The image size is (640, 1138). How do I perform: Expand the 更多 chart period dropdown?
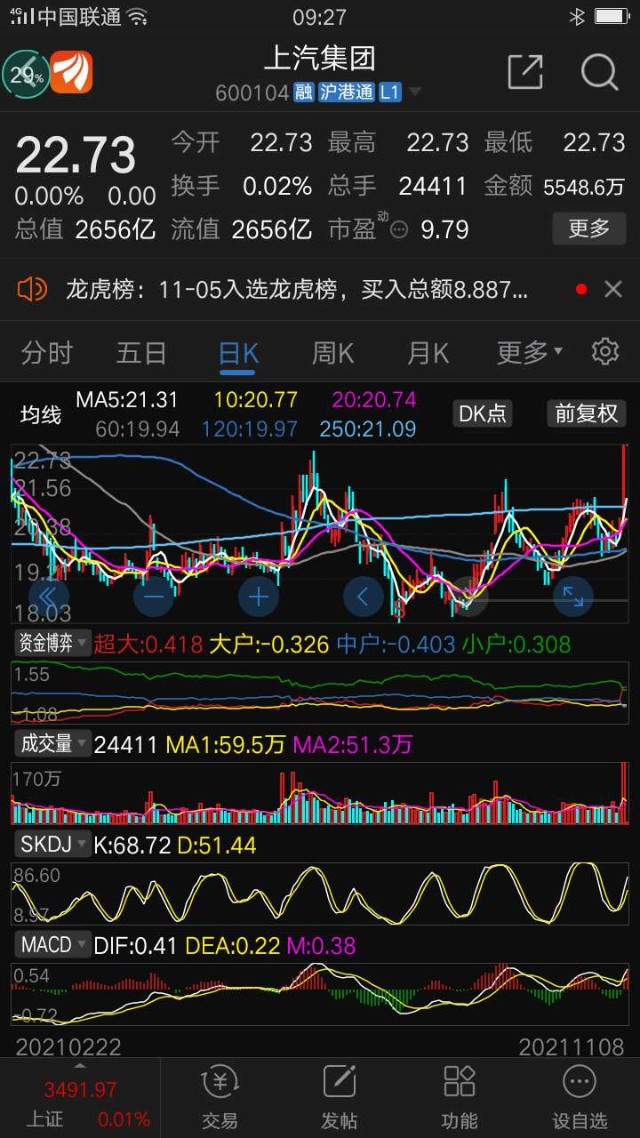click(530, 352)
